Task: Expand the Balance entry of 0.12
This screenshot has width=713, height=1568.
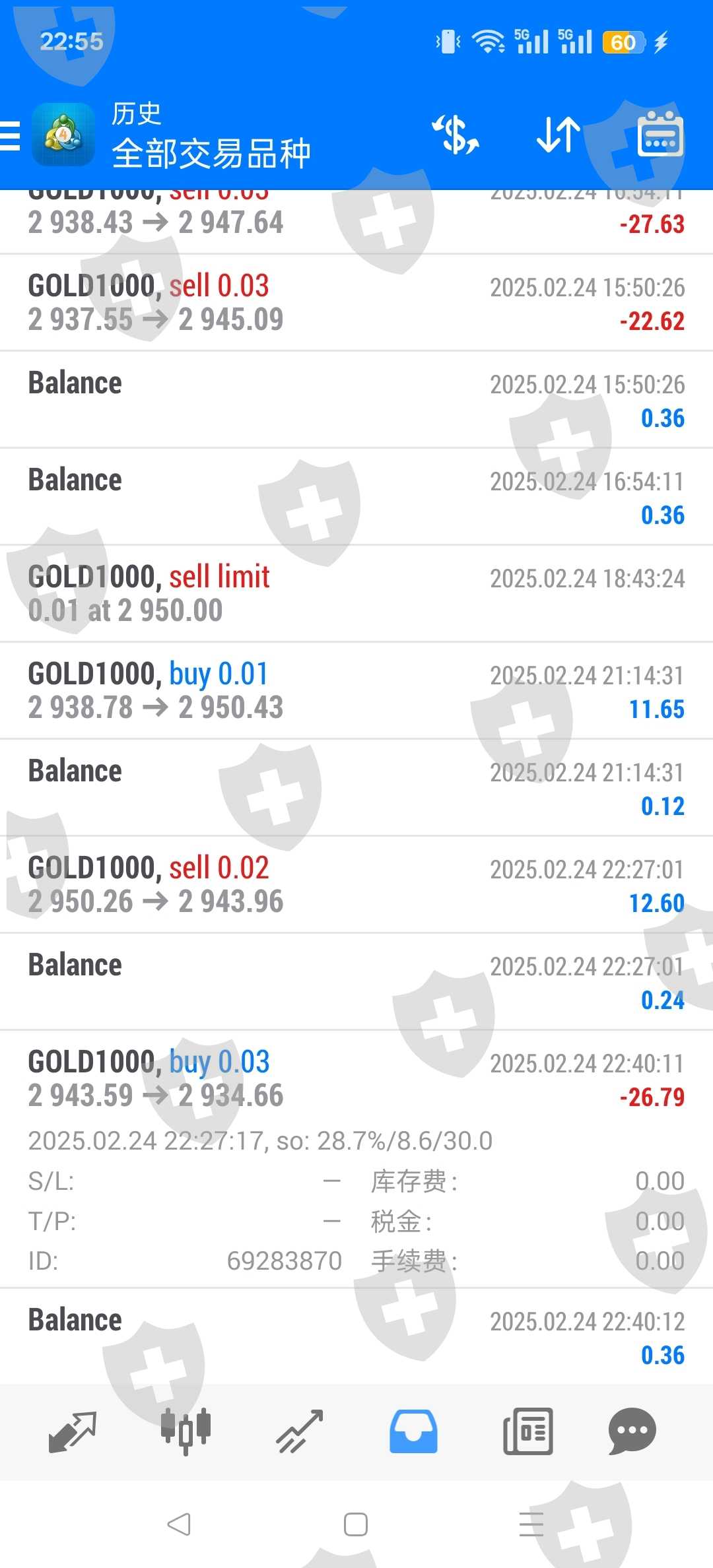Action: (356, 787)
